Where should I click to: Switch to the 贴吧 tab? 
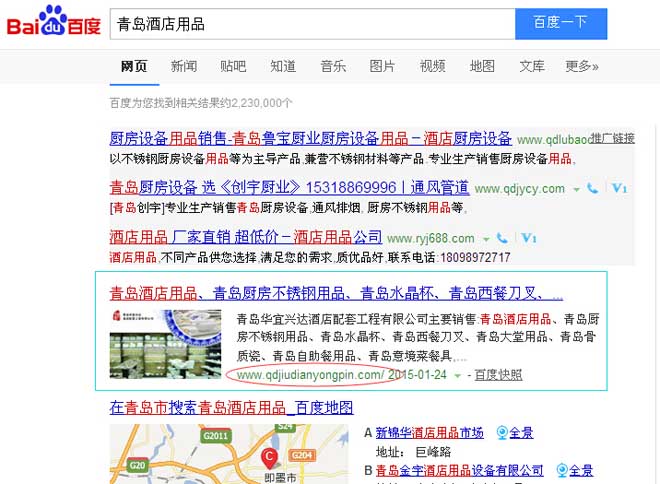pyautogui.click(x=233, y=66)
